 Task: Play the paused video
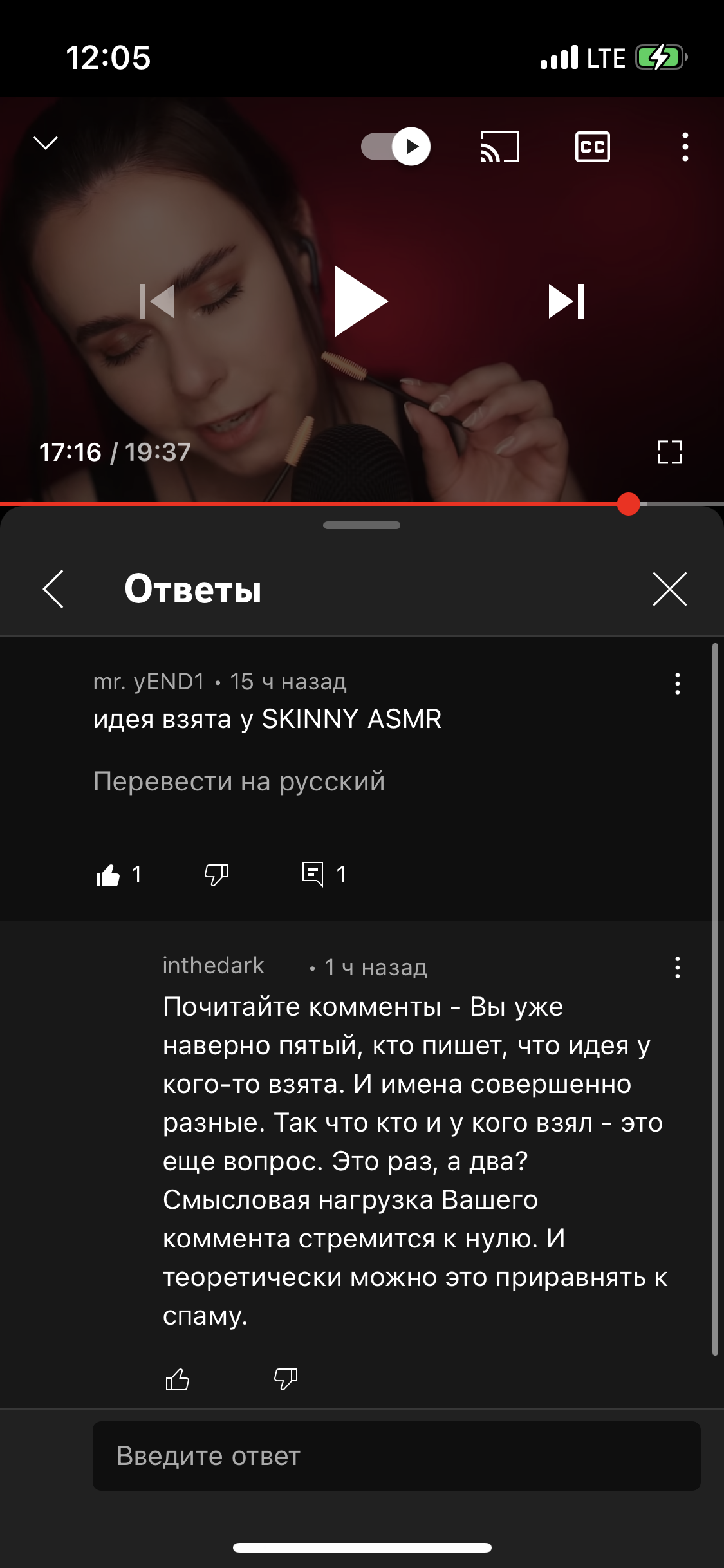pyautogui.click(x=360, y=301)
